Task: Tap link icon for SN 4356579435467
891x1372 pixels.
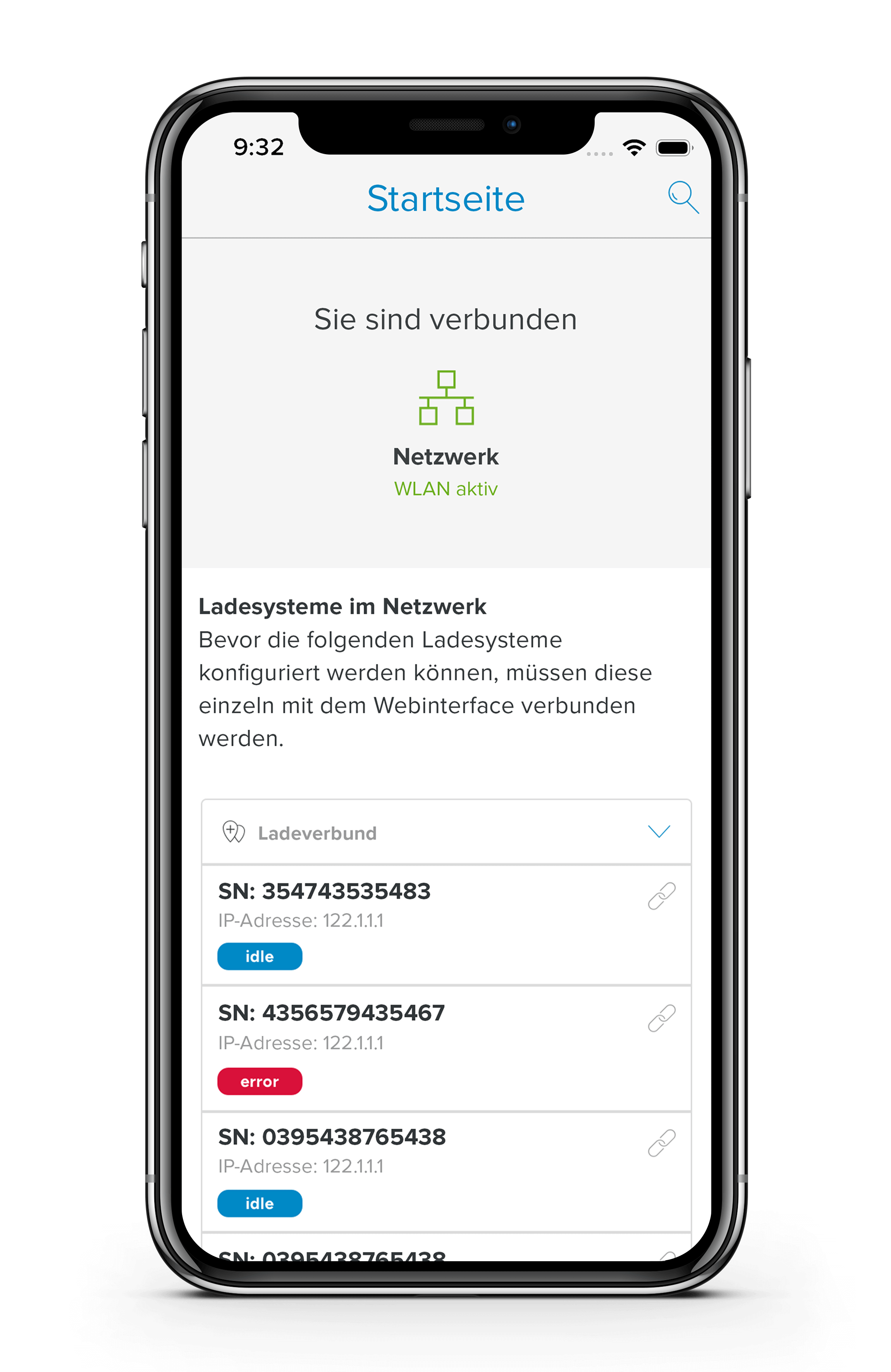Action: tap(661, 1018)
